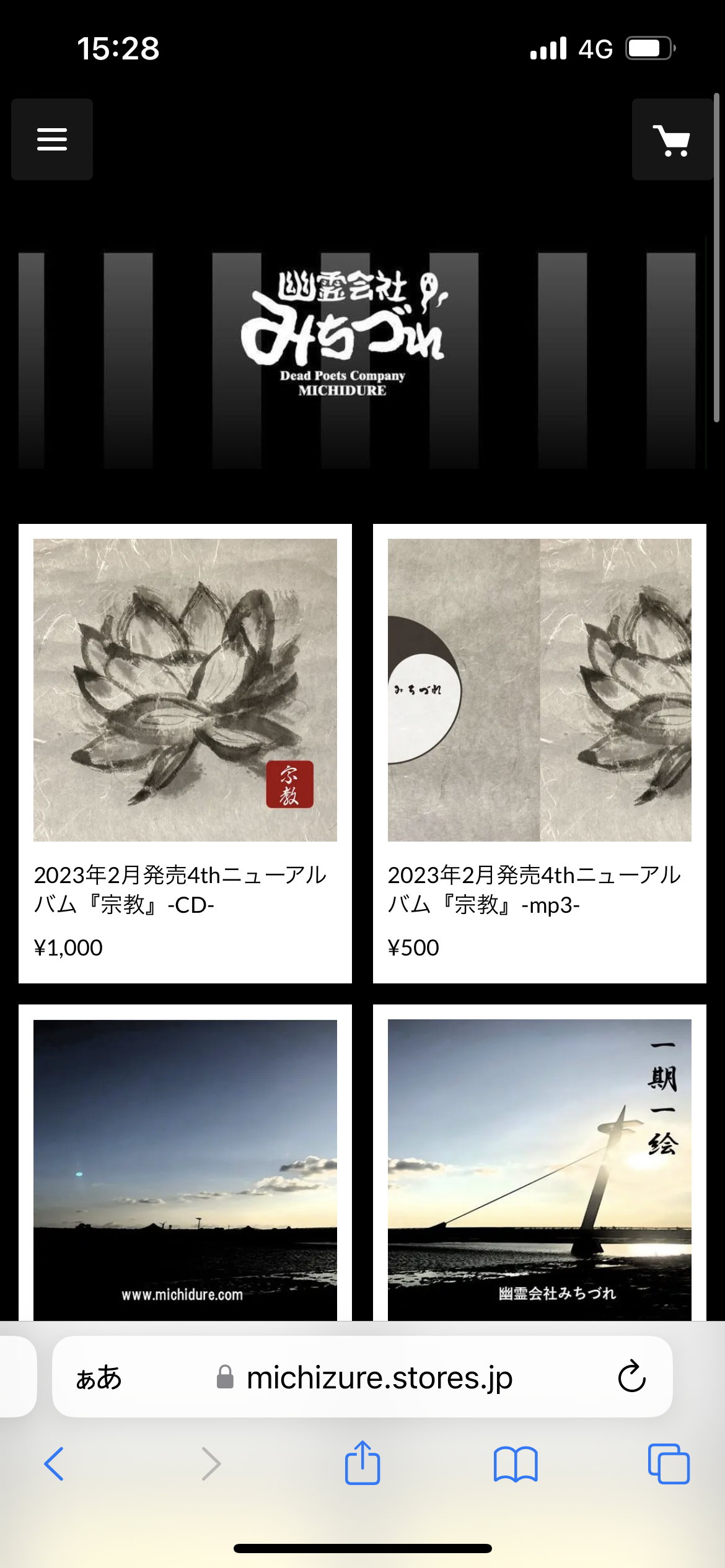725x1568 pixels.
Task: Open the hamburger menu
Action: [52, 139]
